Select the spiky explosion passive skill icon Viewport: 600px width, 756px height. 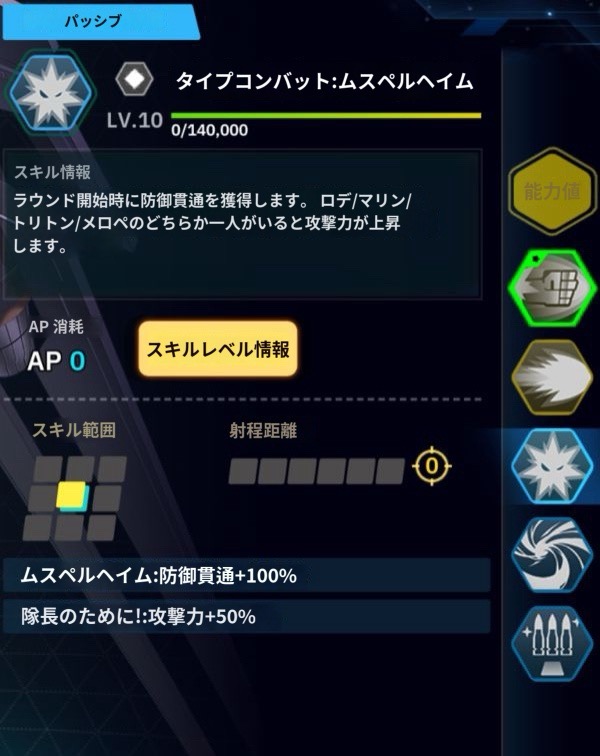[x=552, y=466]
